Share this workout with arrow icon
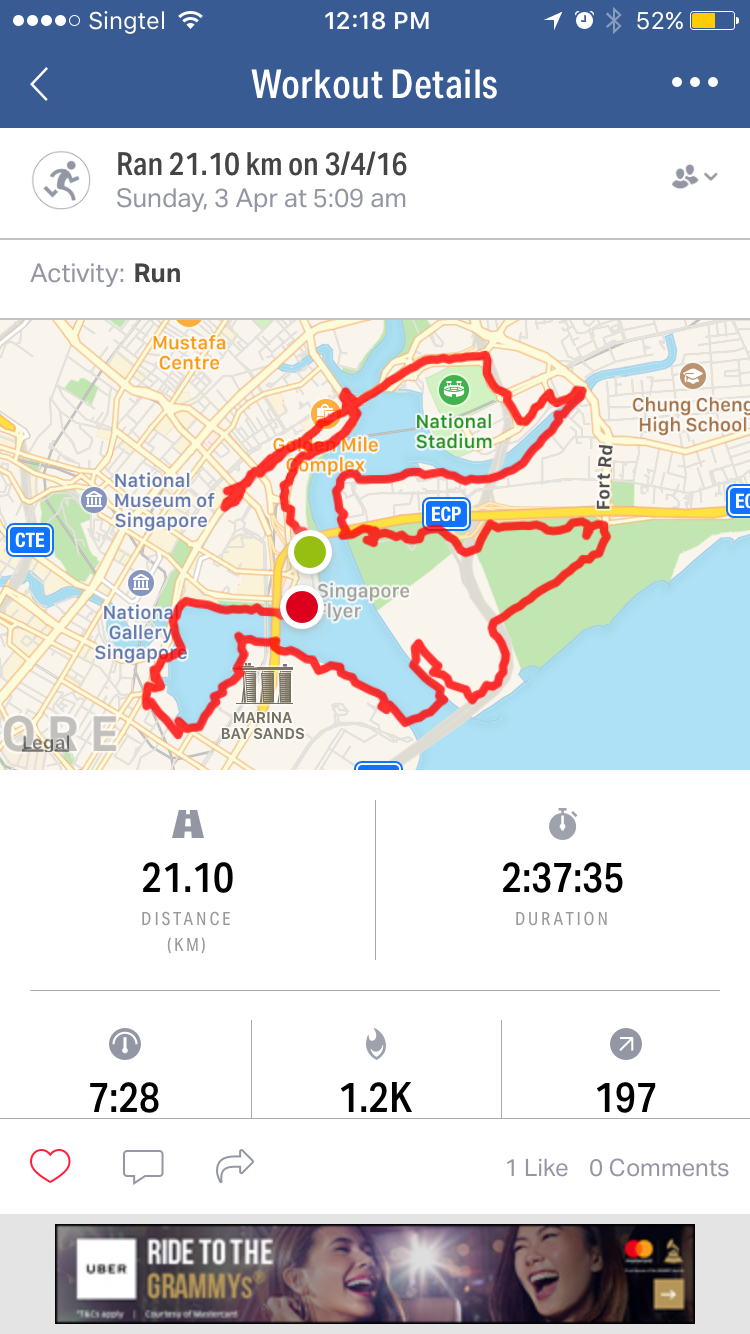The width and height of the screenshot is (750, 1334). [235, 1166]
